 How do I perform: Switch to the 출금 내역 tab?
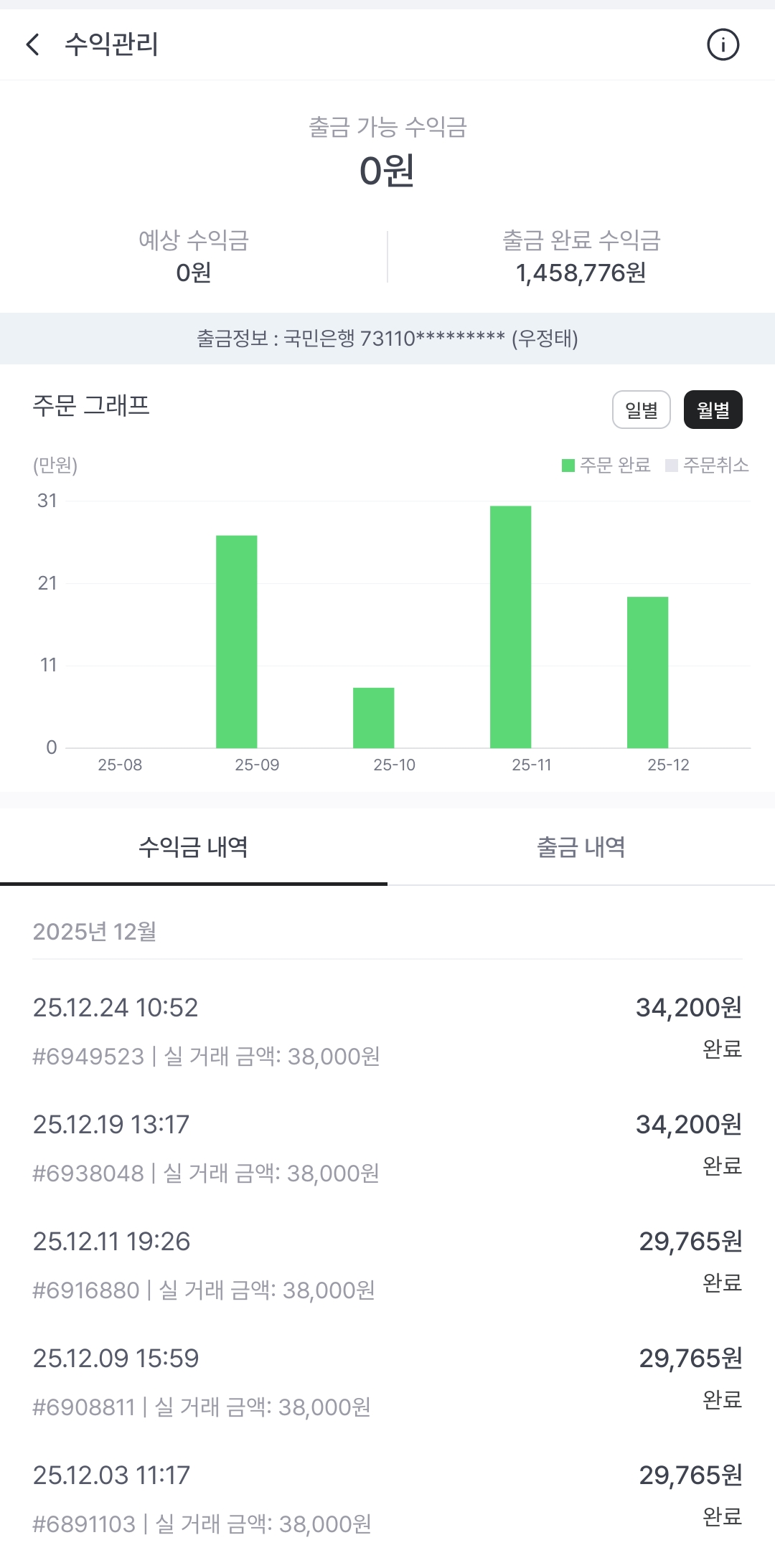click(x=581, y=847)
